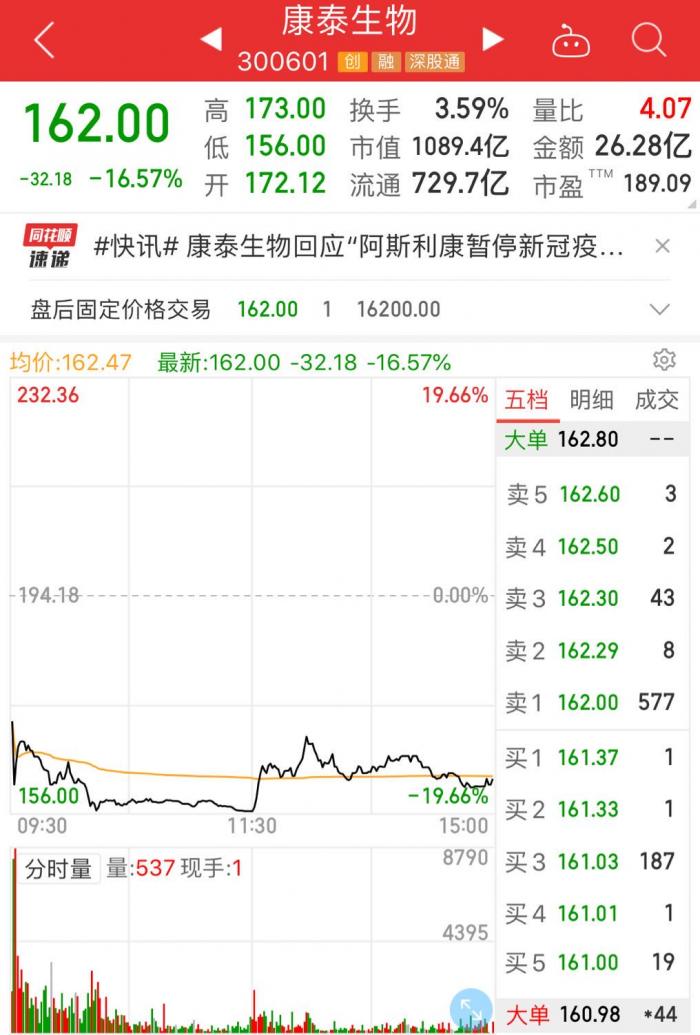Viewport: 700px width, 1035px height.
Task: Switch to the 成交 tab
Action: point(657,400)
